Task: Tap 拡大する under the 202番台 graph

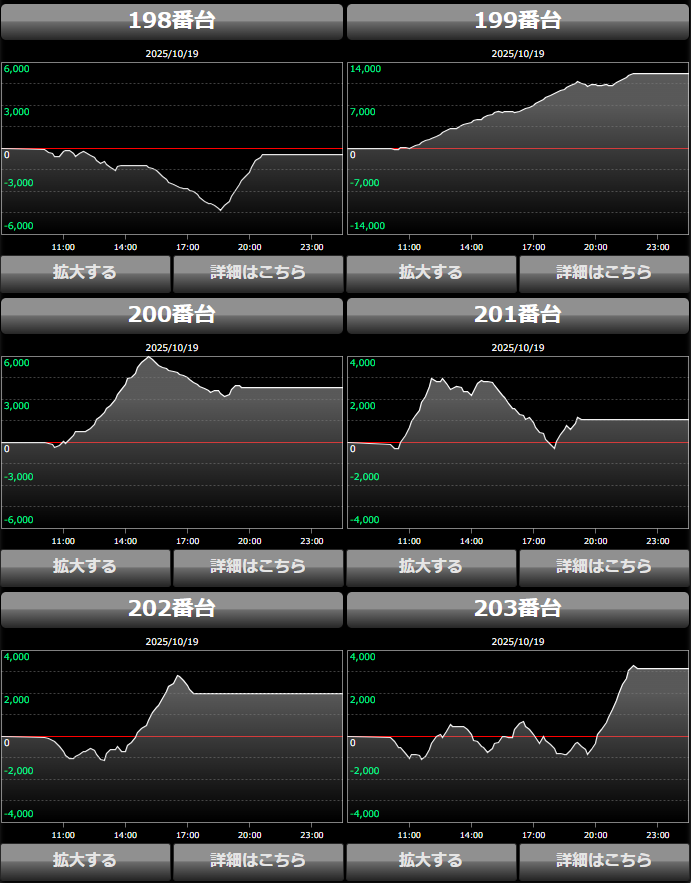Action: click(x=85, y=860)
